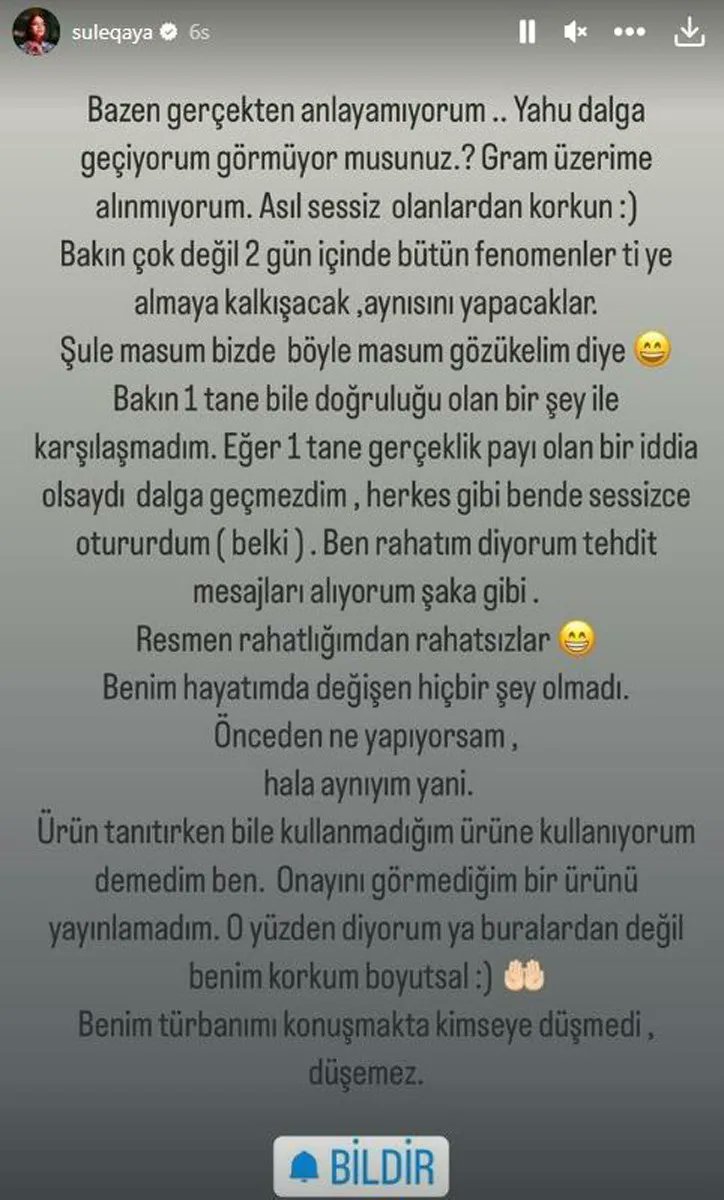This screenshot has width=724, height=1200.
Task: Download this story
Action: 689,32
